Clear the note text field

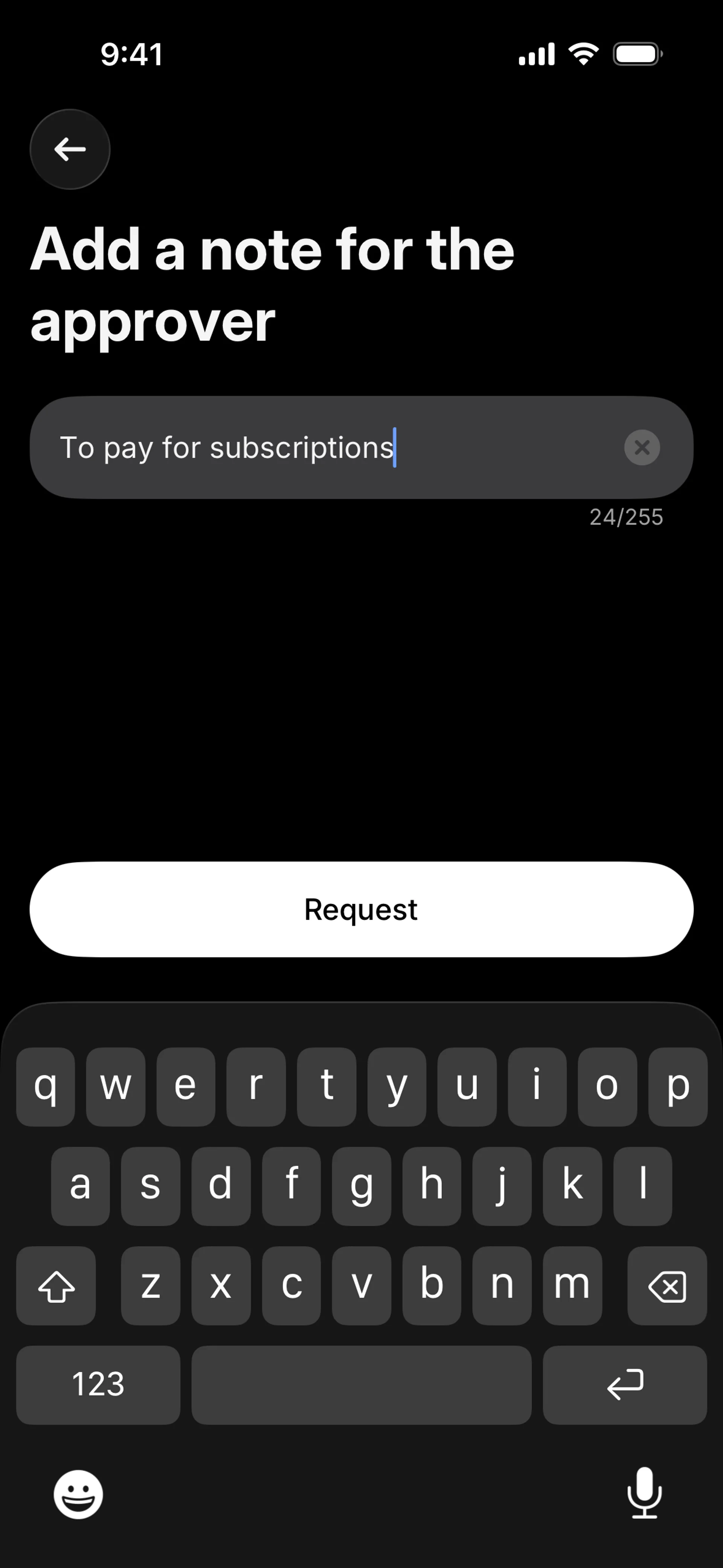pyautogui.click(x=641, y=448)
